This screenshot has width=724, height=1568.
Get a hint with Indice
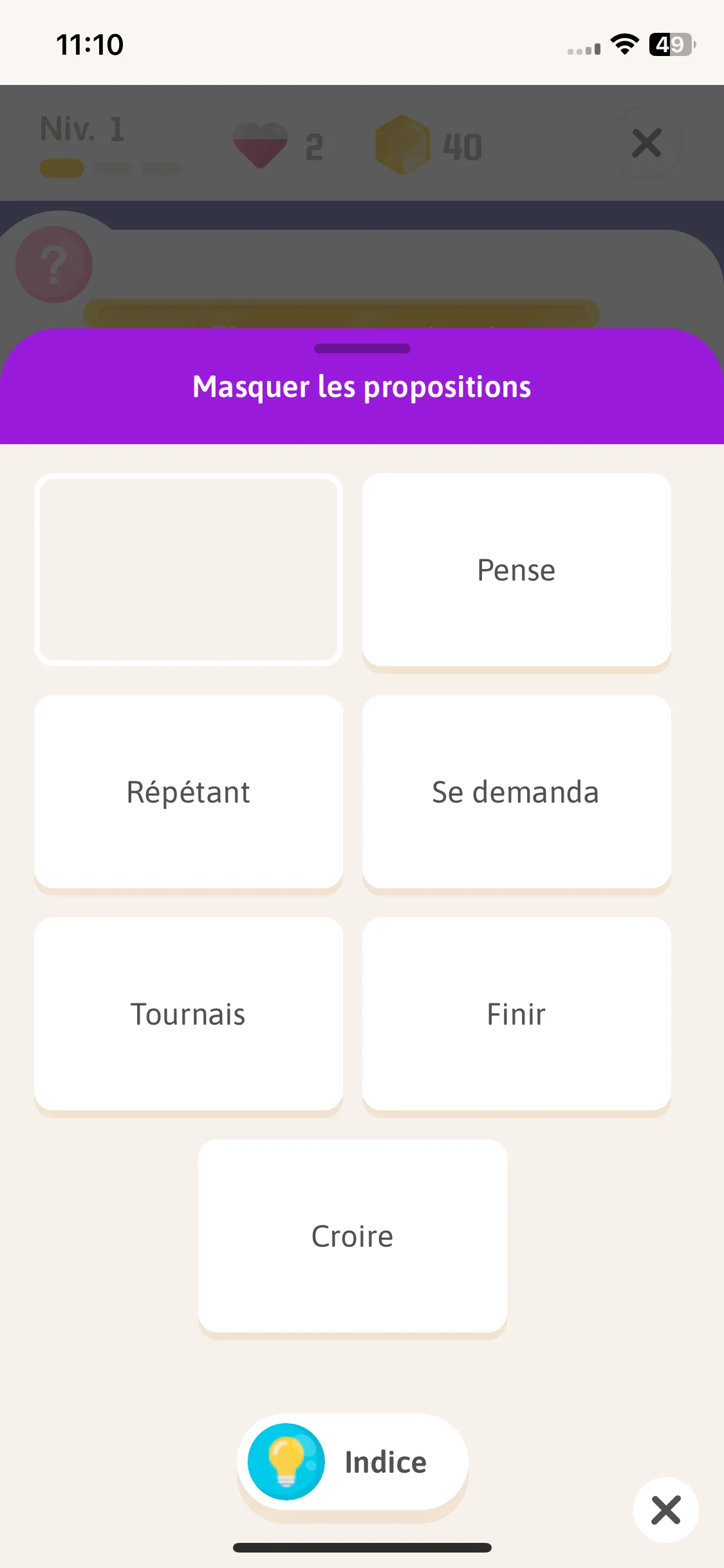click(353, 1462)
